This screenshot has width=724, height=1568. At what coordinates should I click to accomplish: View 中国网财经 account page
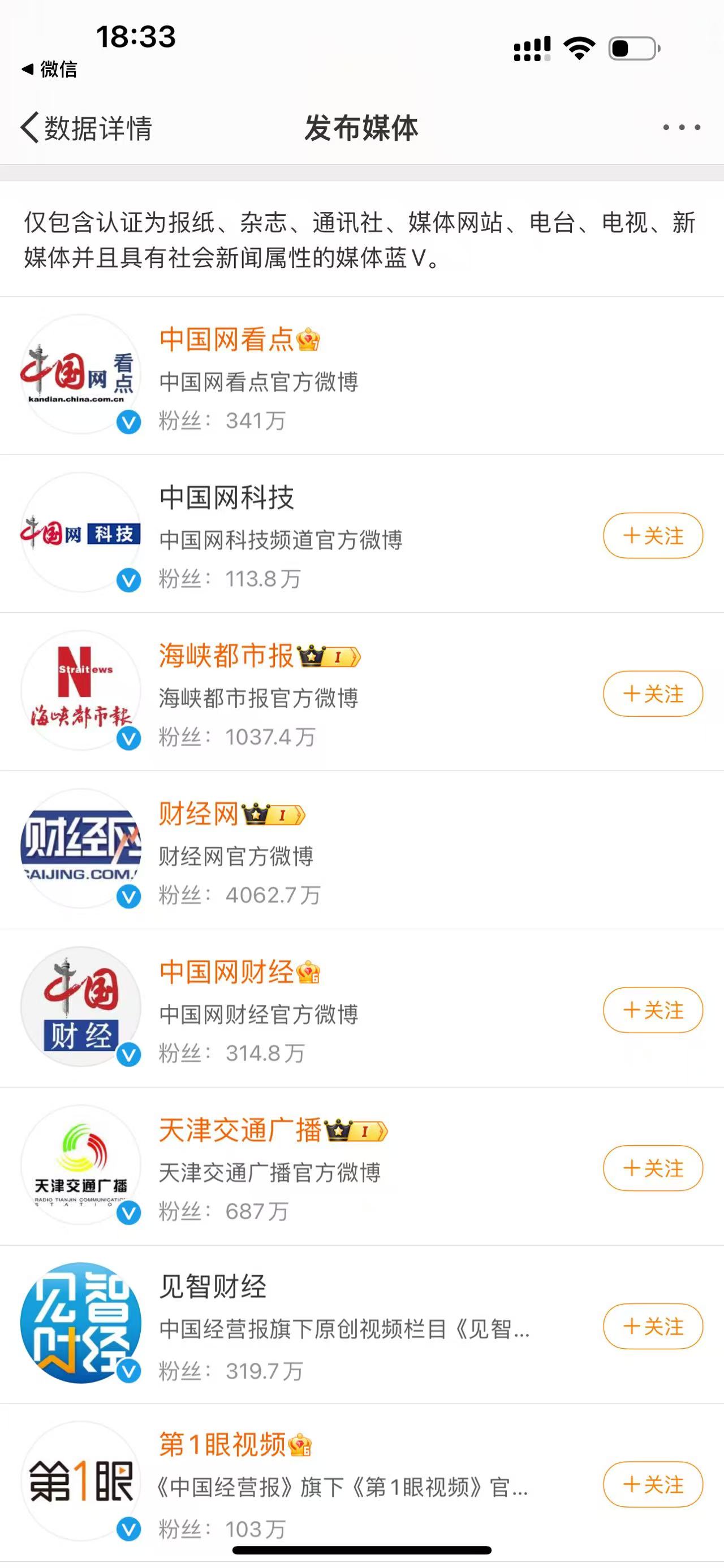pos(361,1008)
